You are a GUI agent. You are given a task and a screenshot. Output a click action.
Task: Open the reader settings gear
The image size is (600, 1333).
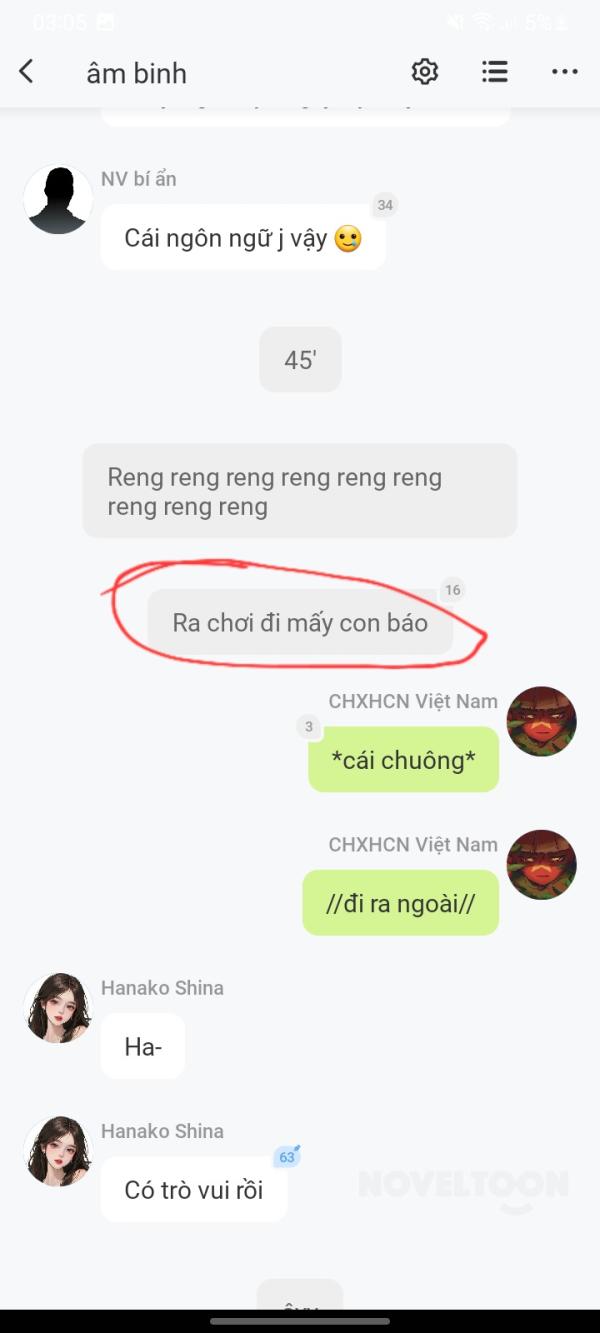425,72
